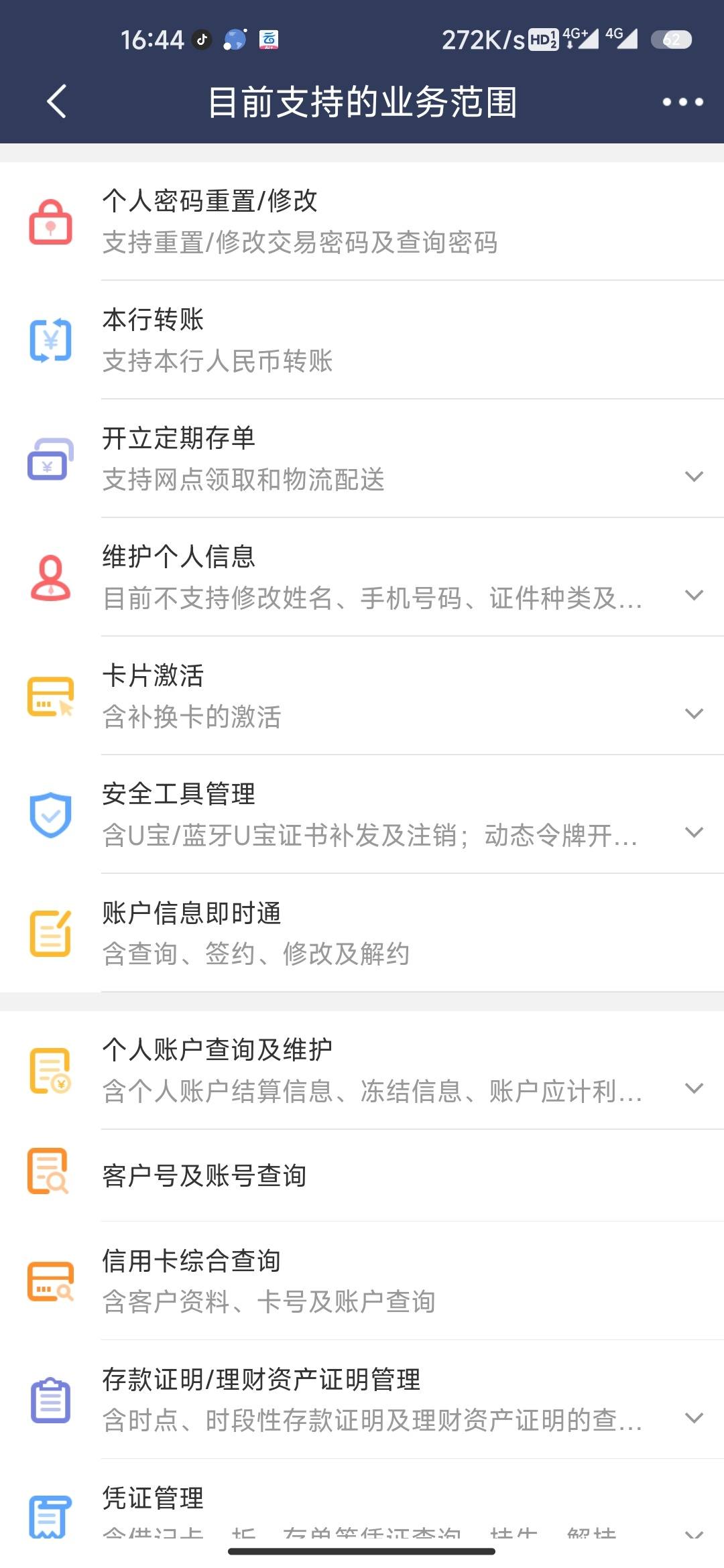The height and width of the screenshot is (1568, 724).
Task: Expand 安全工具管理 chevron
Action: [694, 832]
